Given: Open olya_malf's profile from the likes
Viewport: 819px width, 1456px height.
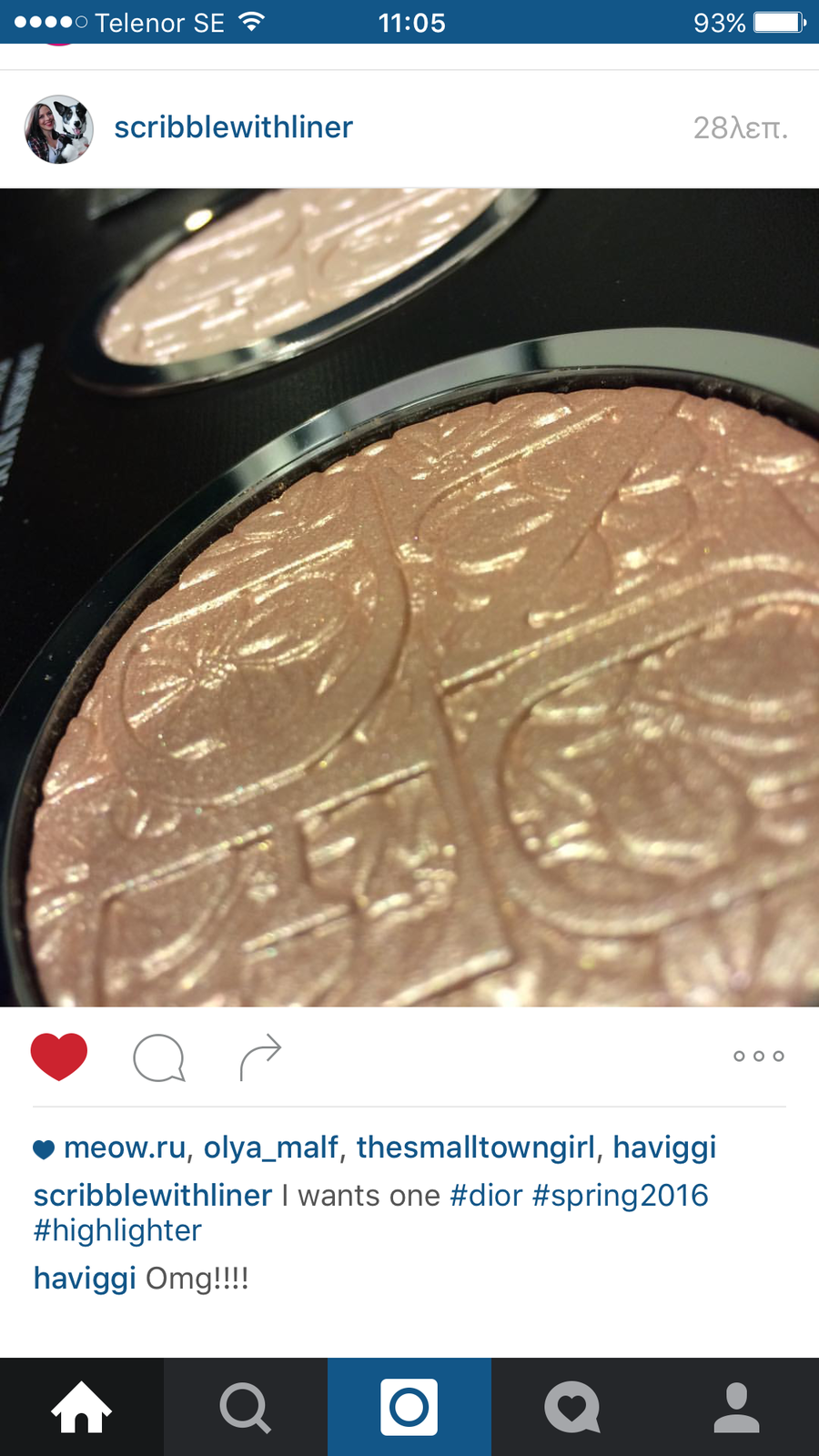Looking at the screenshot, I should [270, 1148].
